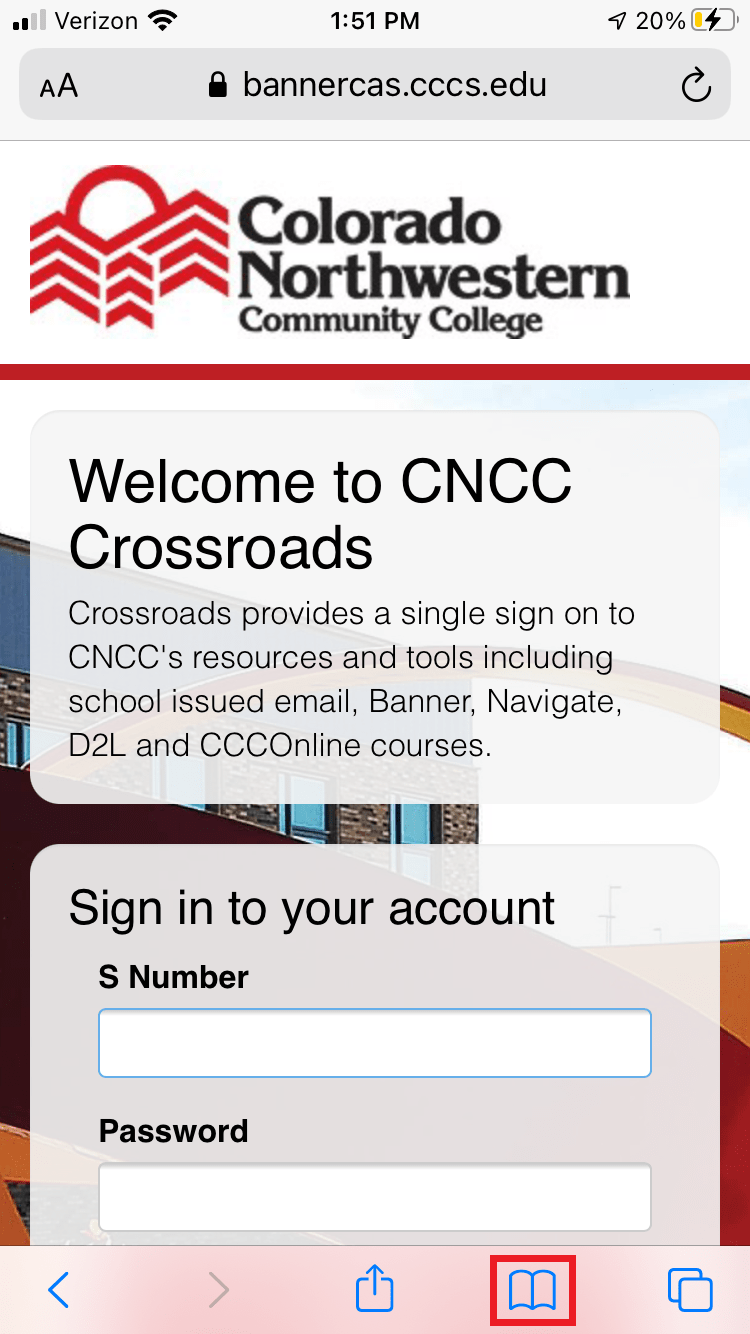The image size is (750, 1334).
Task: Focus the S Number field
Action: pyautogui.click(x=375, y=1043)
